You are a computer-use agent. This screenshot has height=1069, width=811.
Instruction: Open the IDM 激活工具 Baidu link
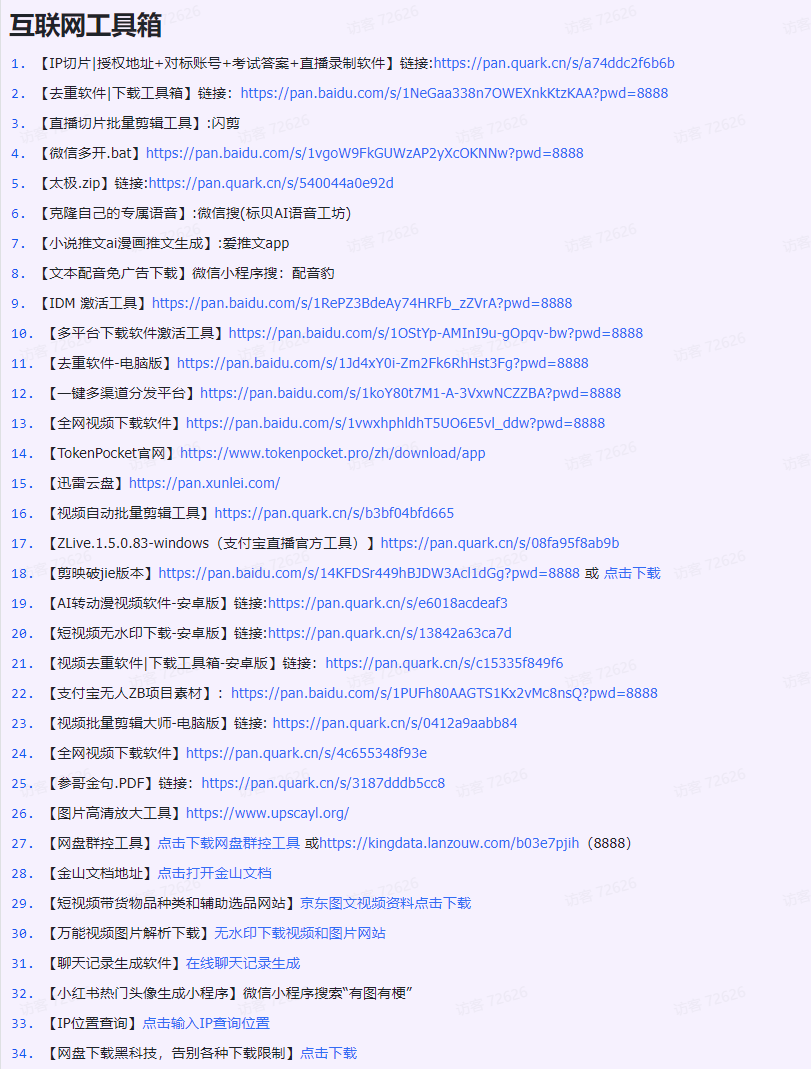tap(362, 303)
